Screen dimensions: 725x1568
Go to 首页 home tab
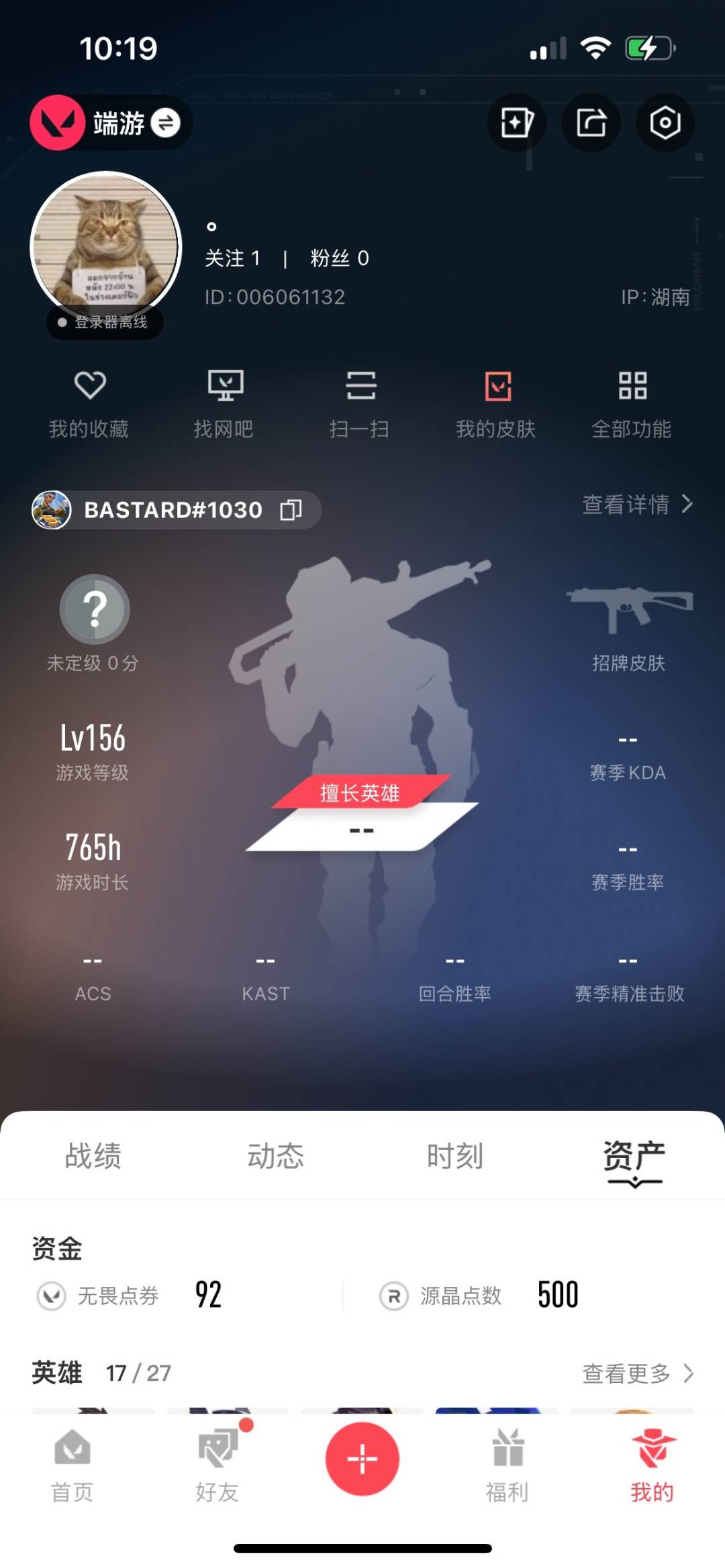[72, 1465]
